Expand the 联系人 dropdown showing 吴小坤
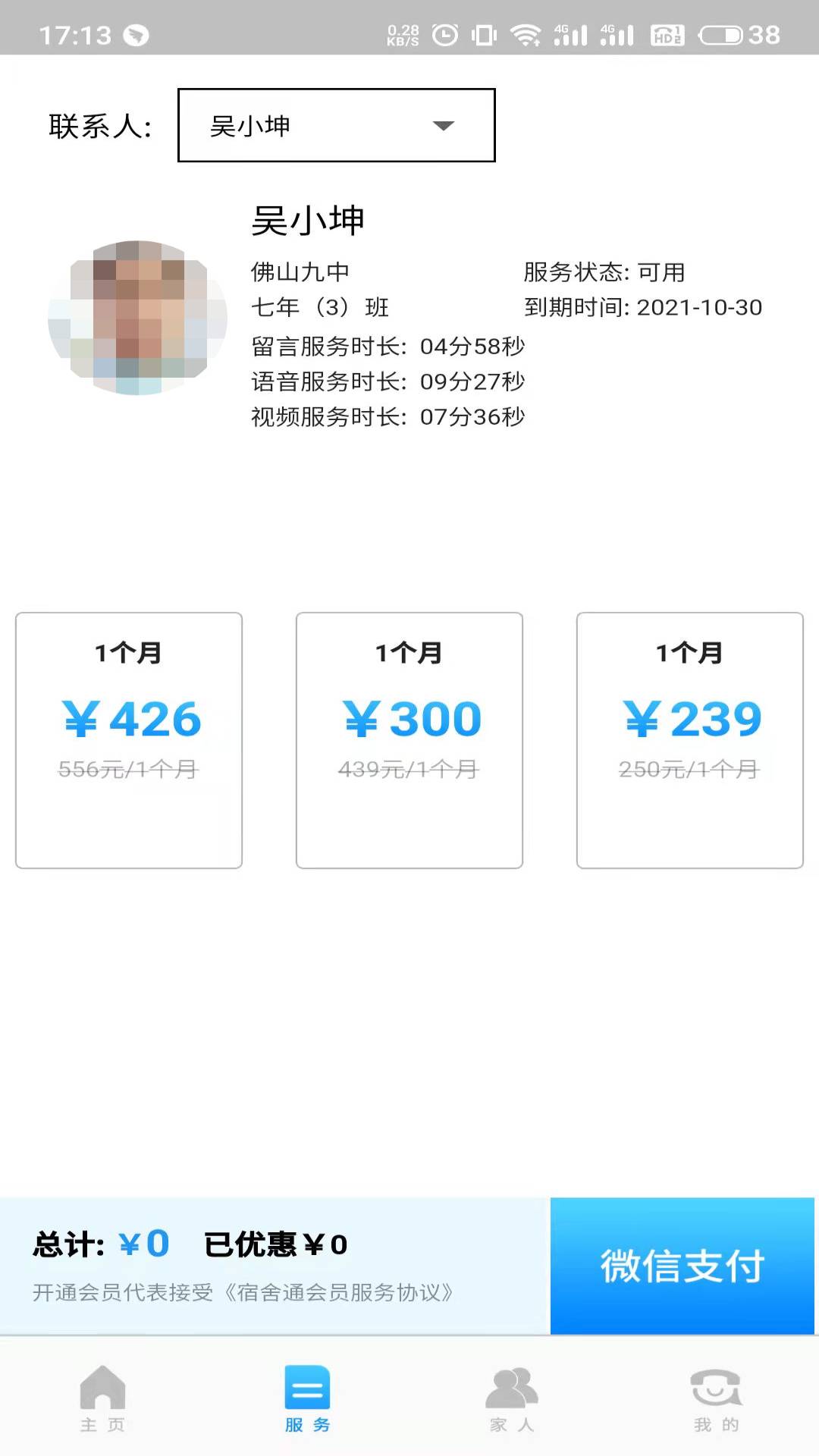819x1456 pixels. click(x=336, y=125)
